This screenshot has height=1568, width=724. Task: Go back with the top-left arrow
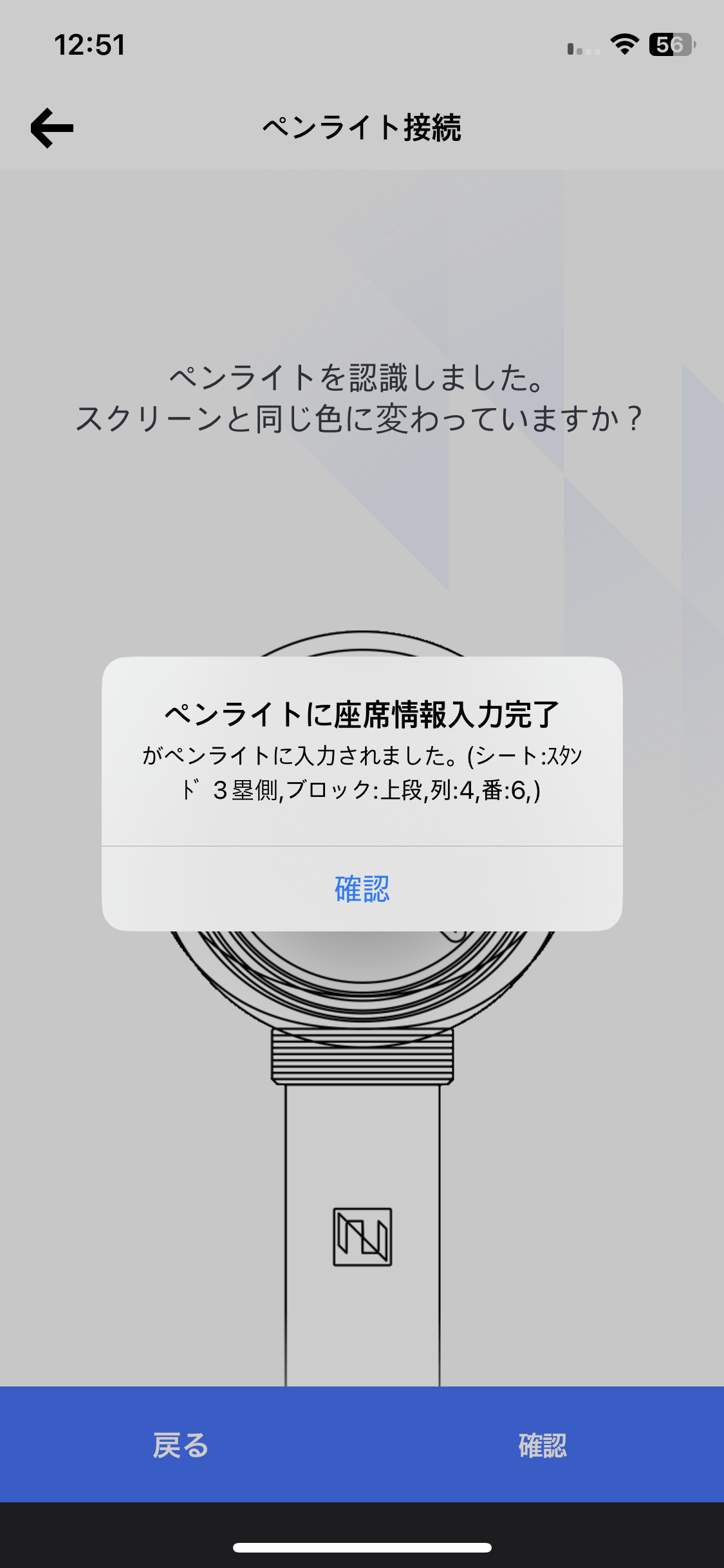52,128
